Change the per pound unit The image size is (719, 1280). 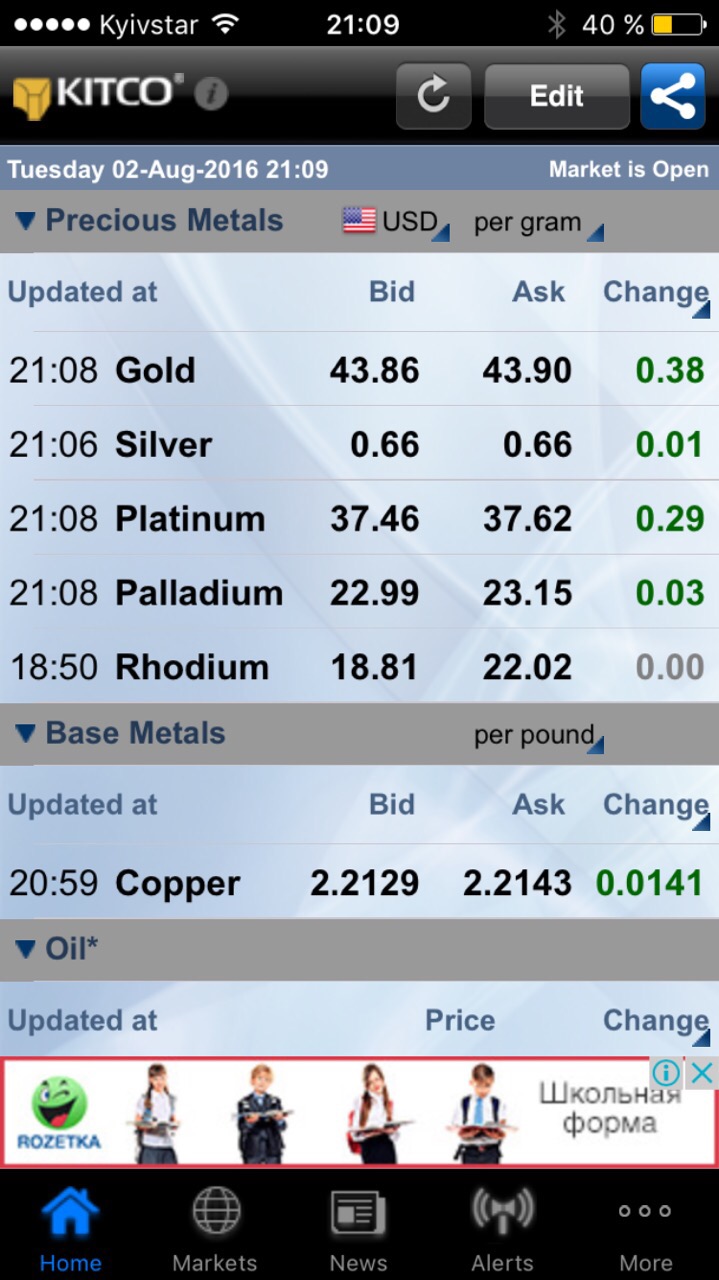(538, 736)
